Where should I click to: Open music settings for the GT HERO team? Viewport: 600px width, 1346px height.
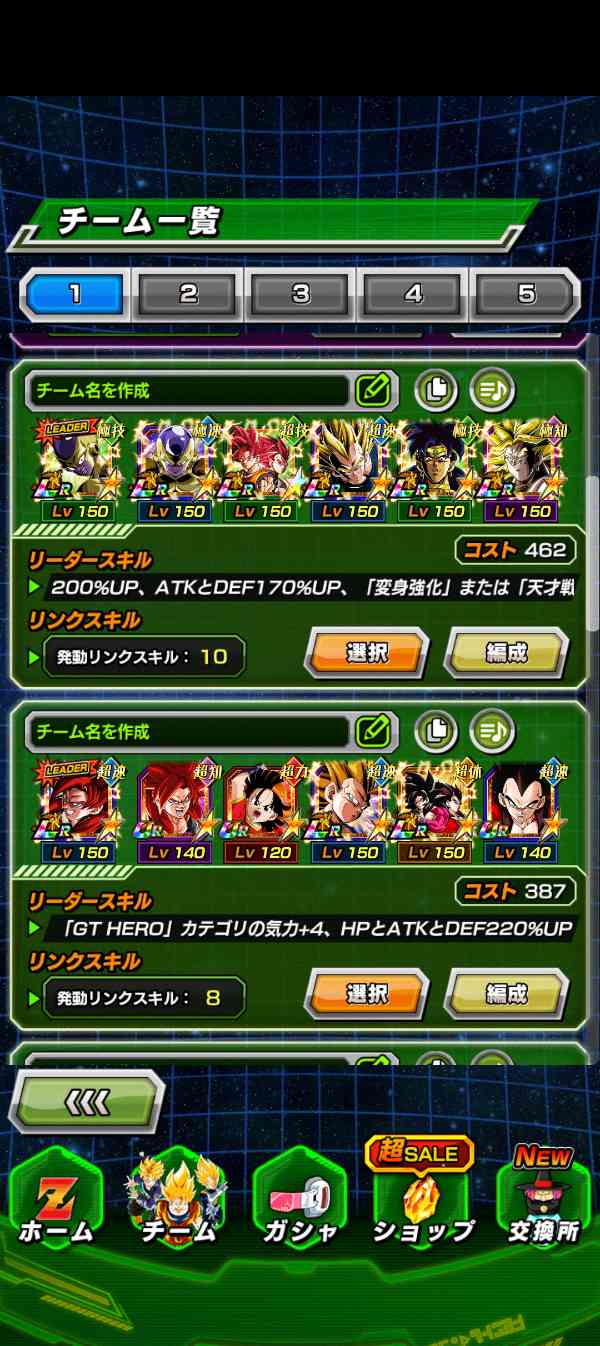490,731
